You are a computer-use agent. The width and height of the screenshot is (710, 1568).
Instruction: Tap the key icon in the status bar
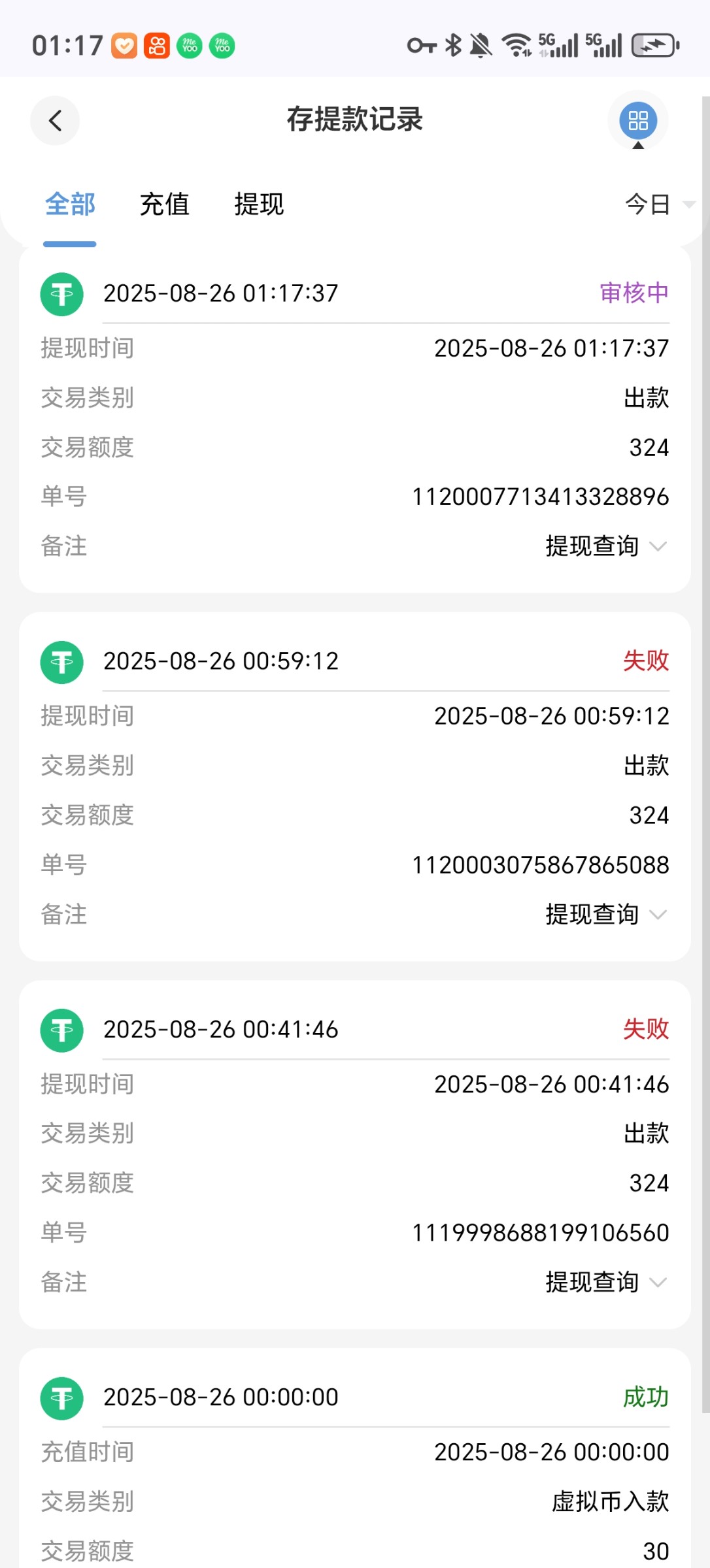[421, 46]
